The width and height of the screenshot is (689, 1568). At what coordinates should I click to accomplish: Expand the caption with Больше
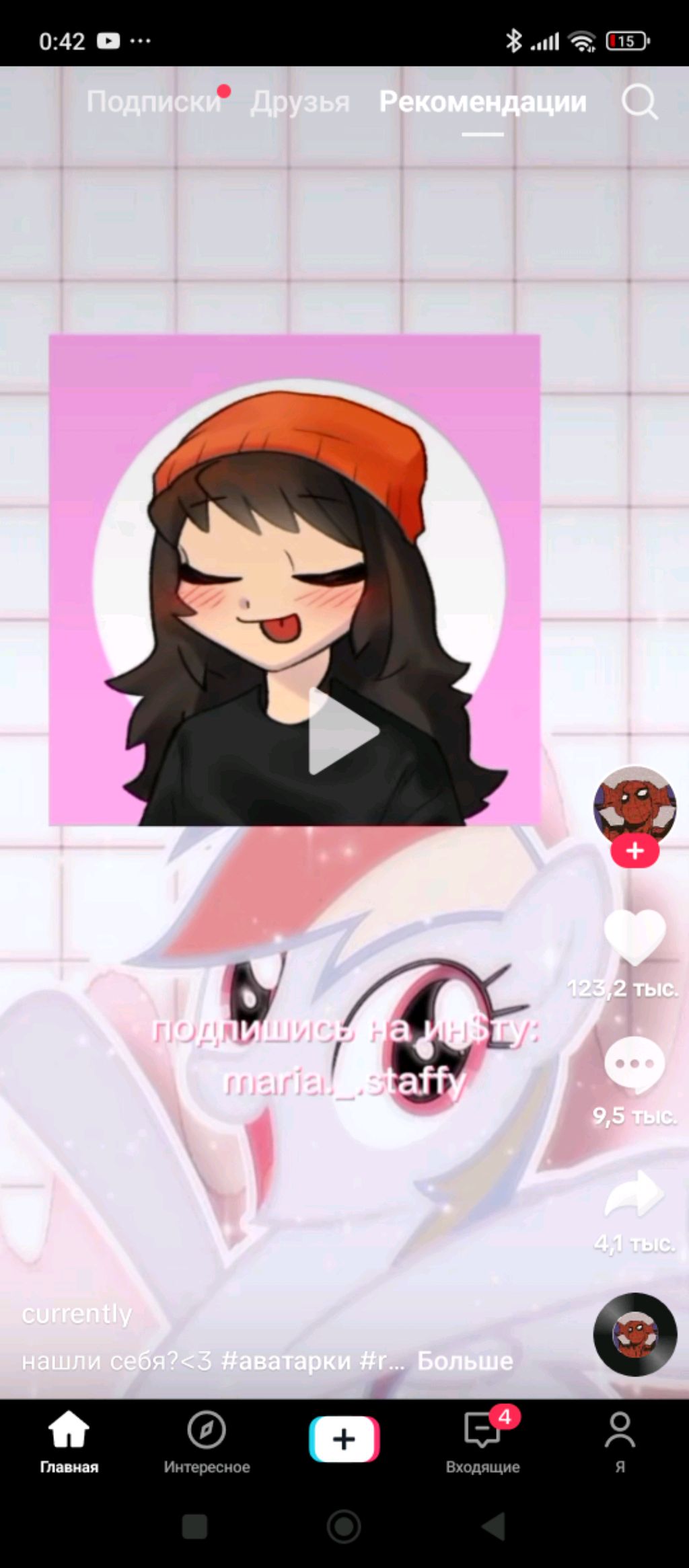(465, 1361)
